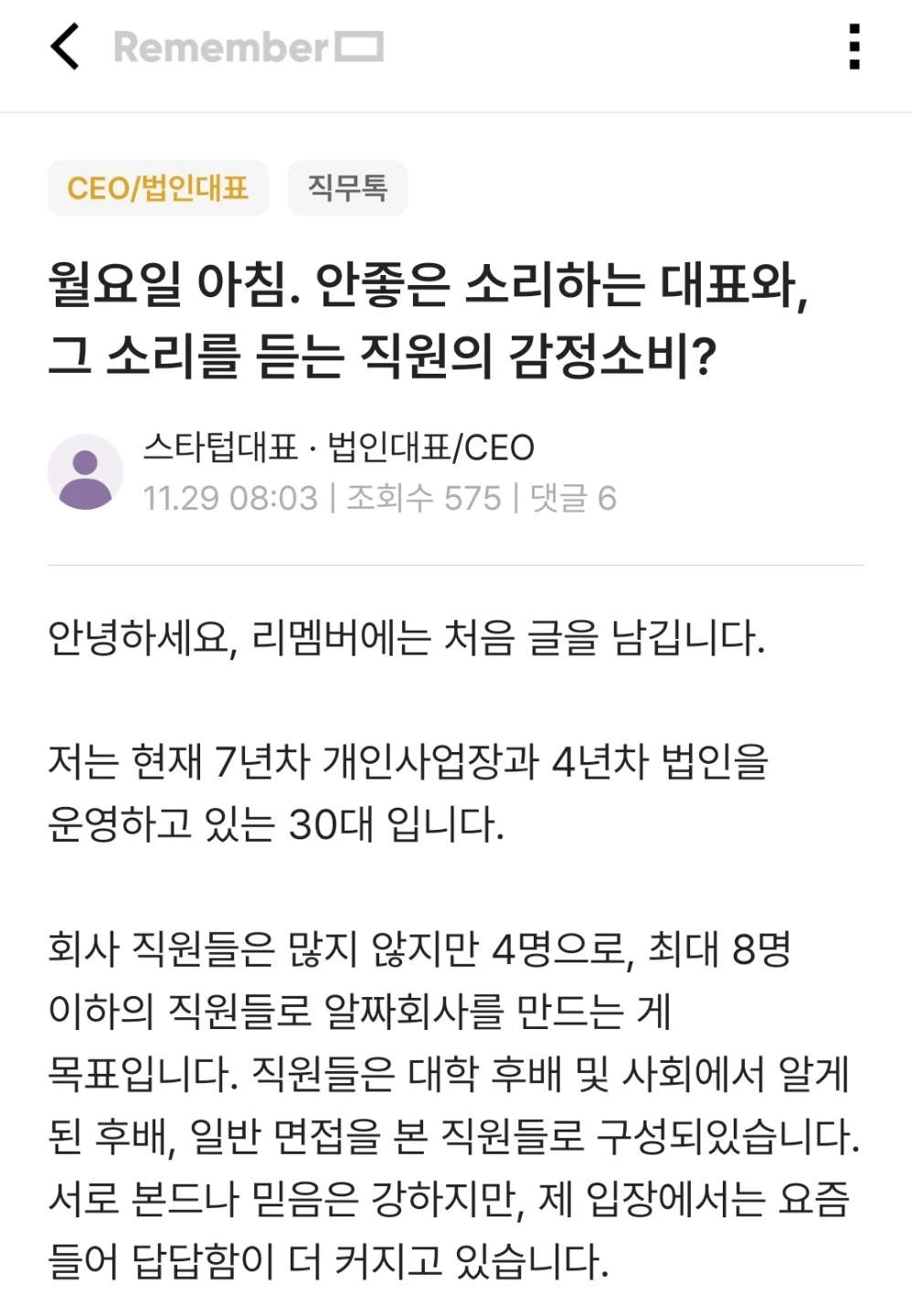Go back using the top-left arrow

pos(64,48)
